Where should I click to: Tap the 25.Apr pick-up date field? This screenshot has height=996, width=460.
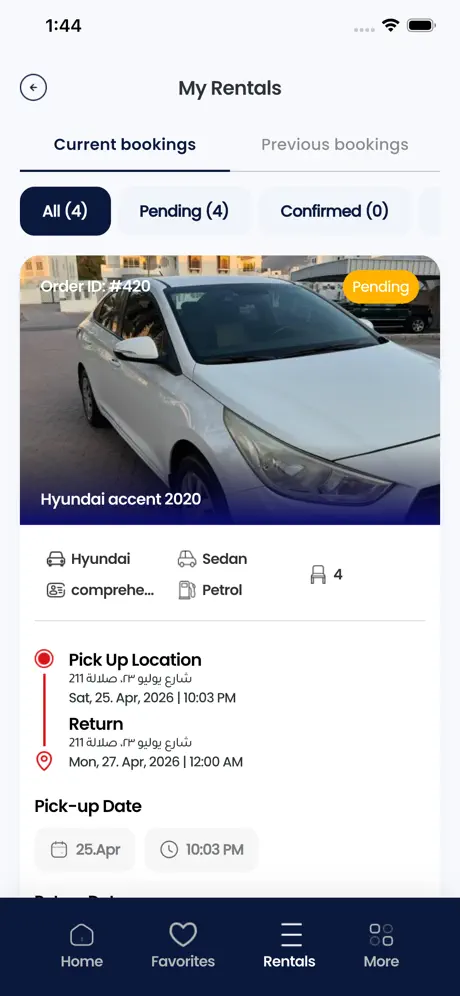point(85,850)
